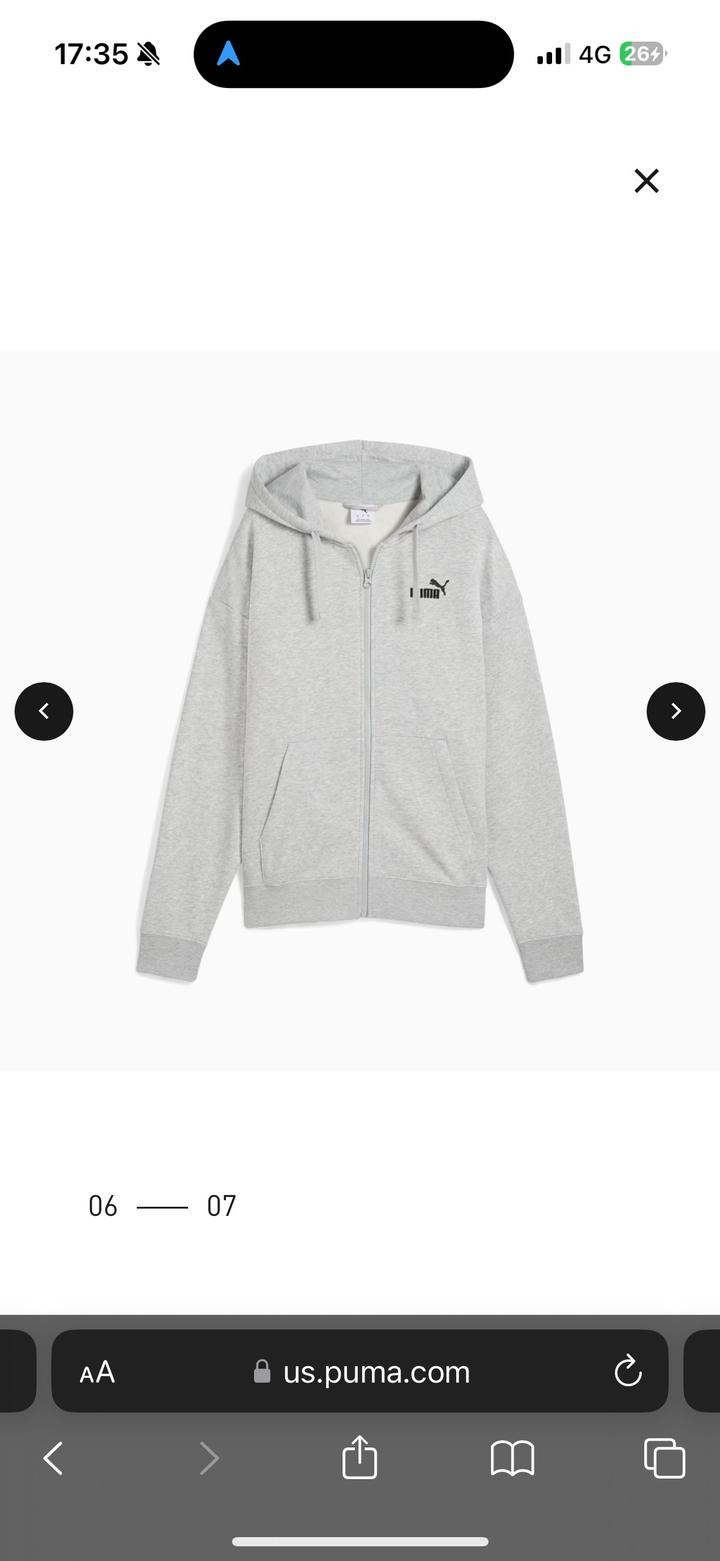The width and height of the screenshot is (720, 1561).
Task: Go to the previous product image
Action: tap(44, 711)
